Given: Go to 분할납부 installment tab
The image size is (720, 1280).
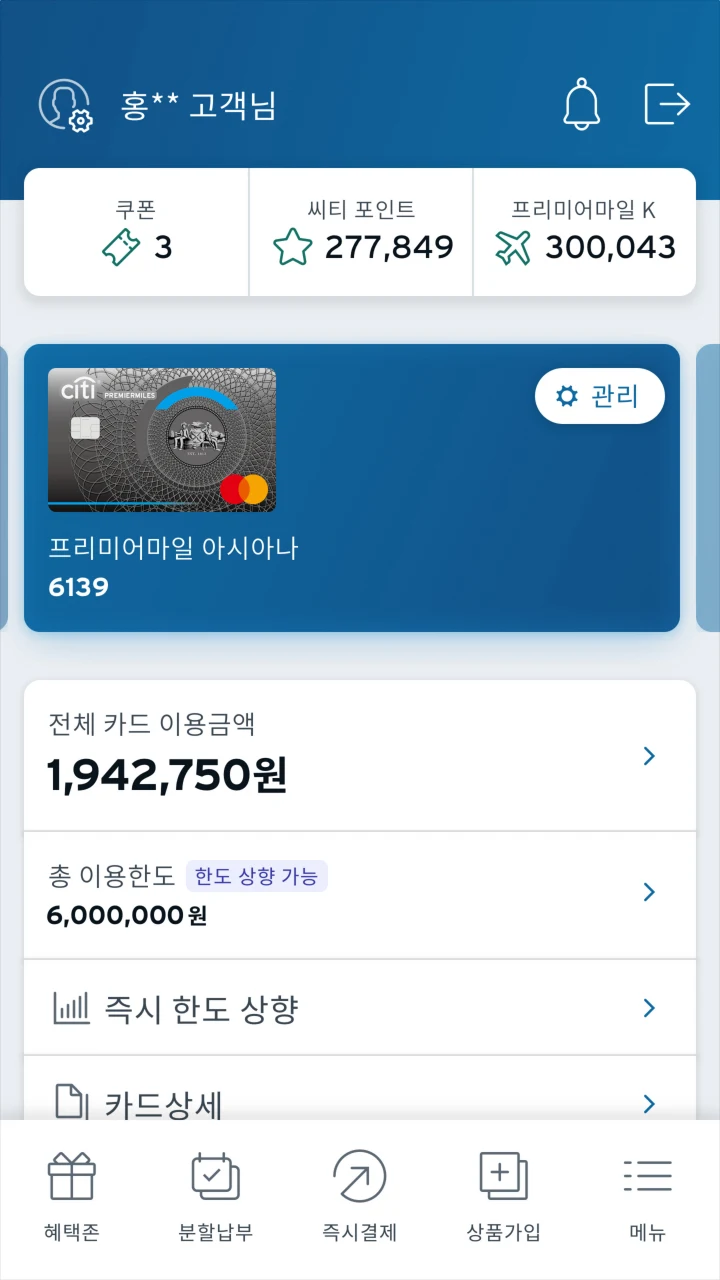Looking at the screenshot, I should tap(215, 1197).
